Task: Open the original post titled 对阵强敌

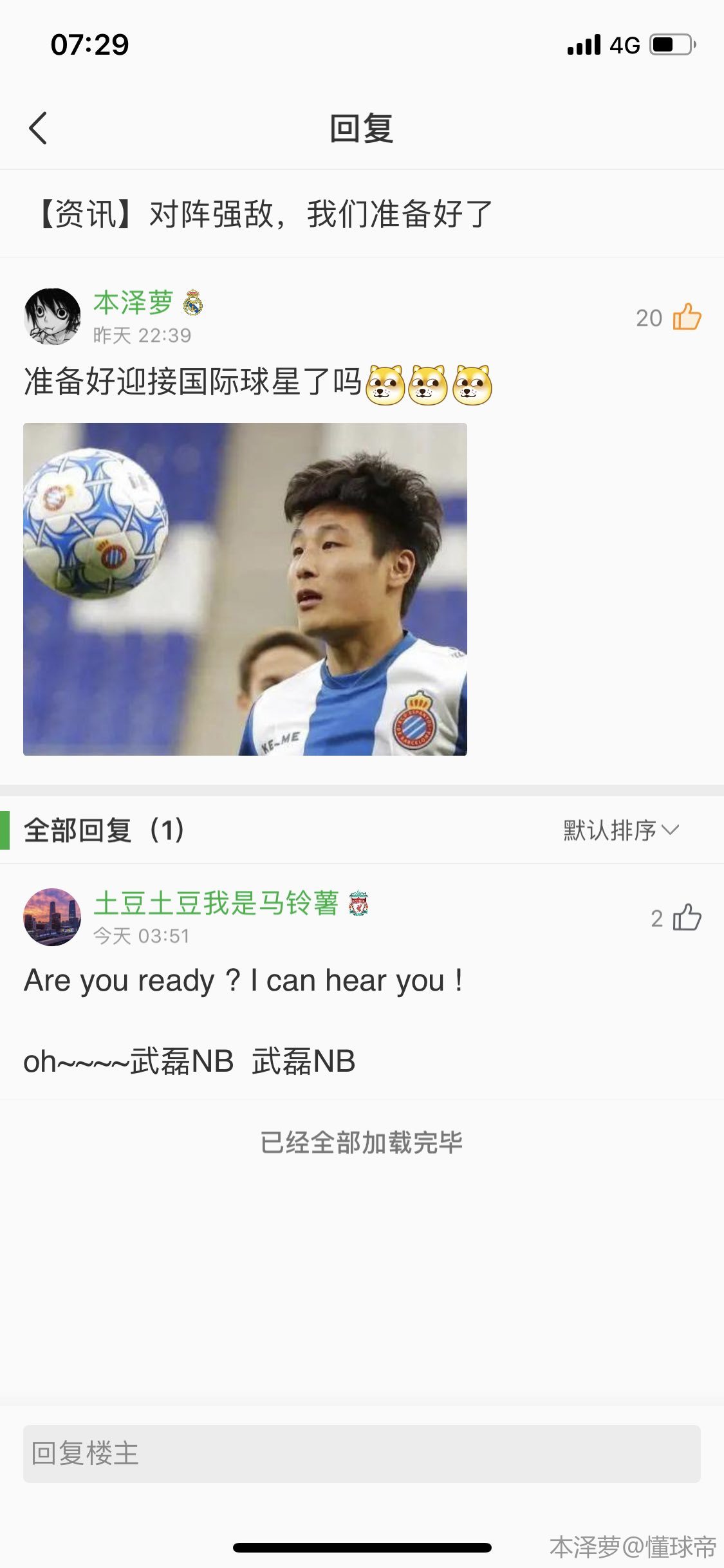Action: pyautogui.click(x=264, y=214)
